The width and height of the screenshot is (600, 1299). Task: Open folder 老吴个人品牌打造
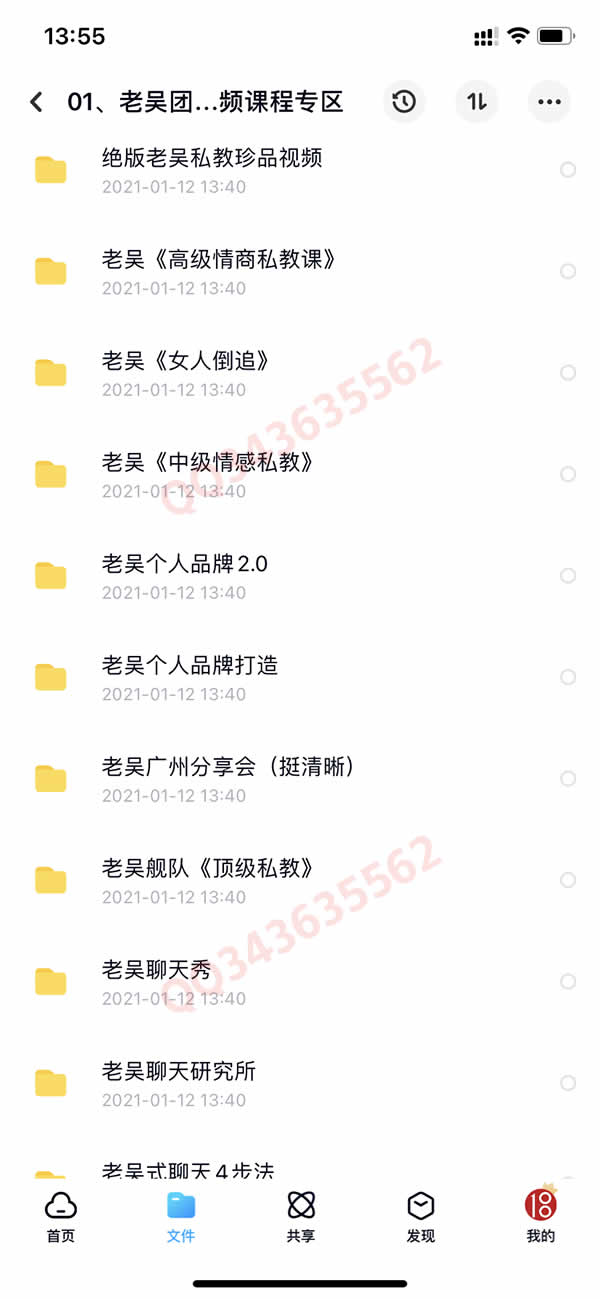point(300,678)
